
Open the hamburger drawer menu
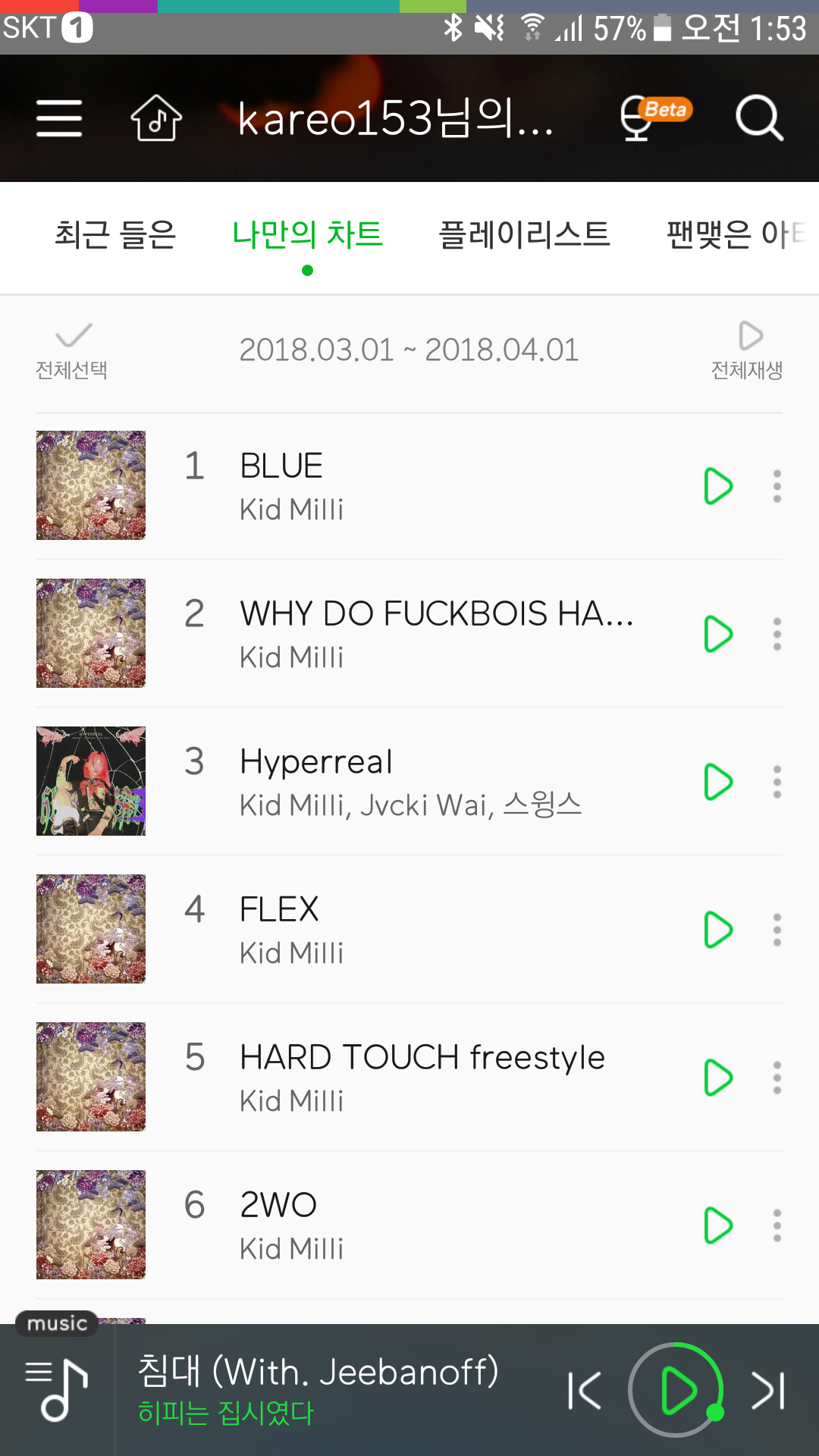tap(59, 118)
